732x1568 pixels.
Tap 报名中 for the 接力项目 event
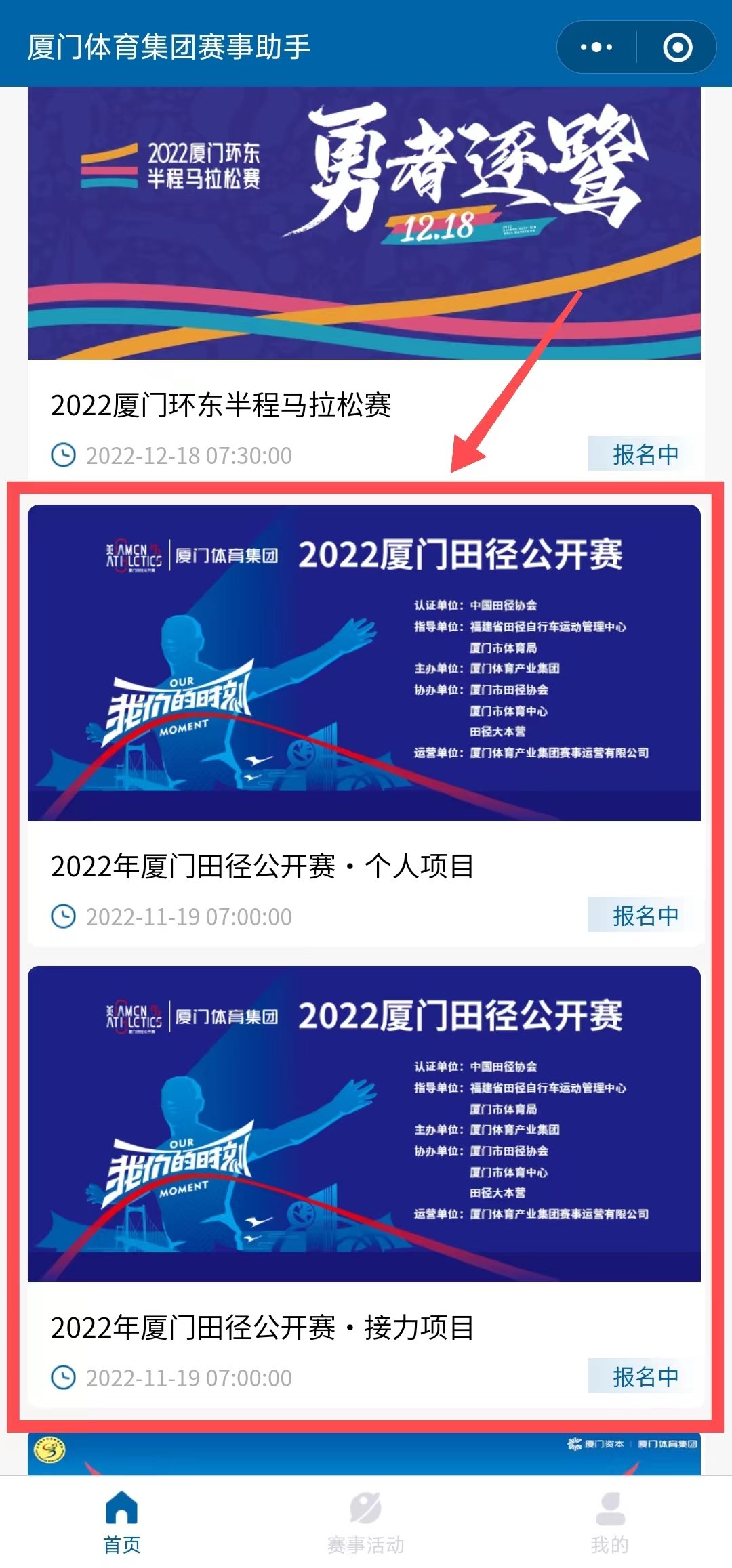pyautogui.click(x=645, y=1377)
